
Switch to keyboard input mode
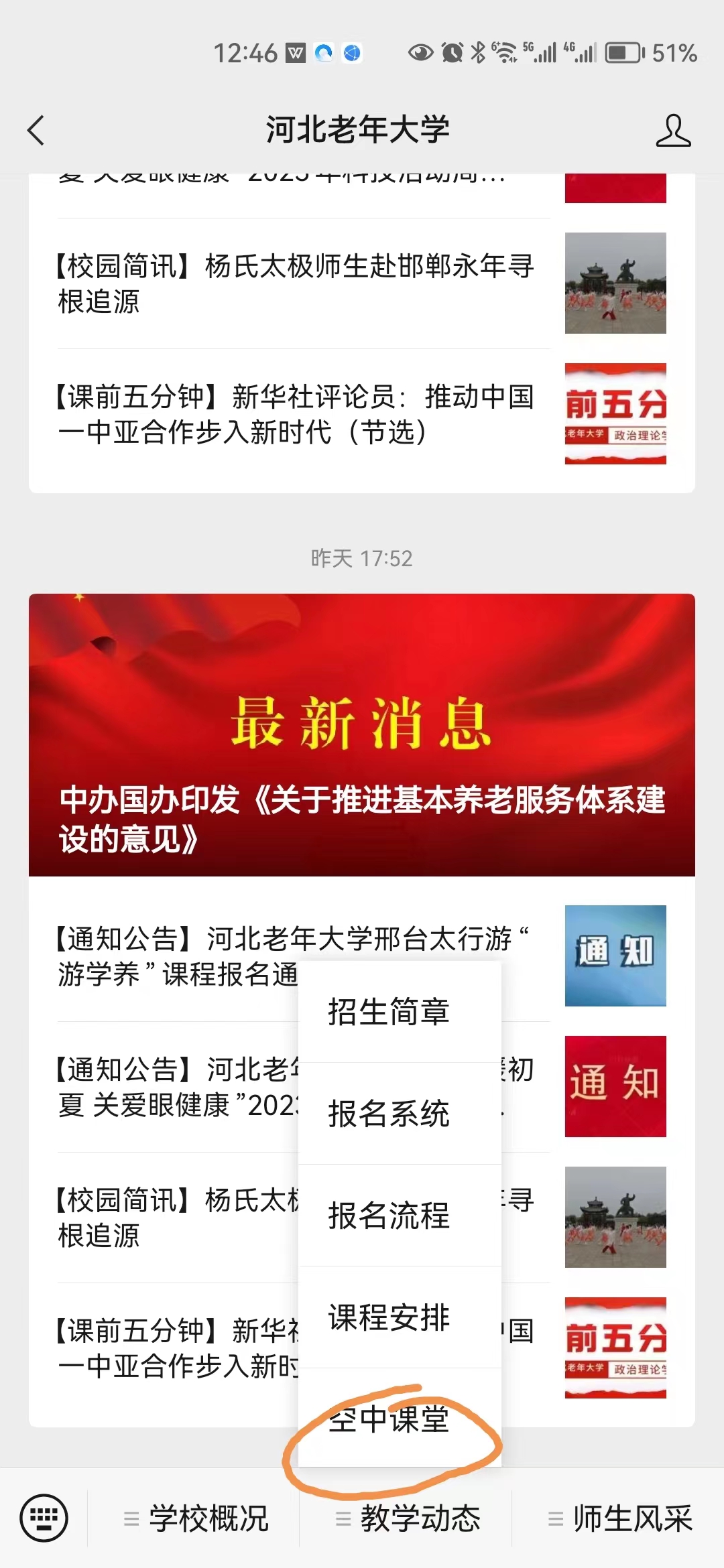pyautogui.click(x=44, y=1517)
